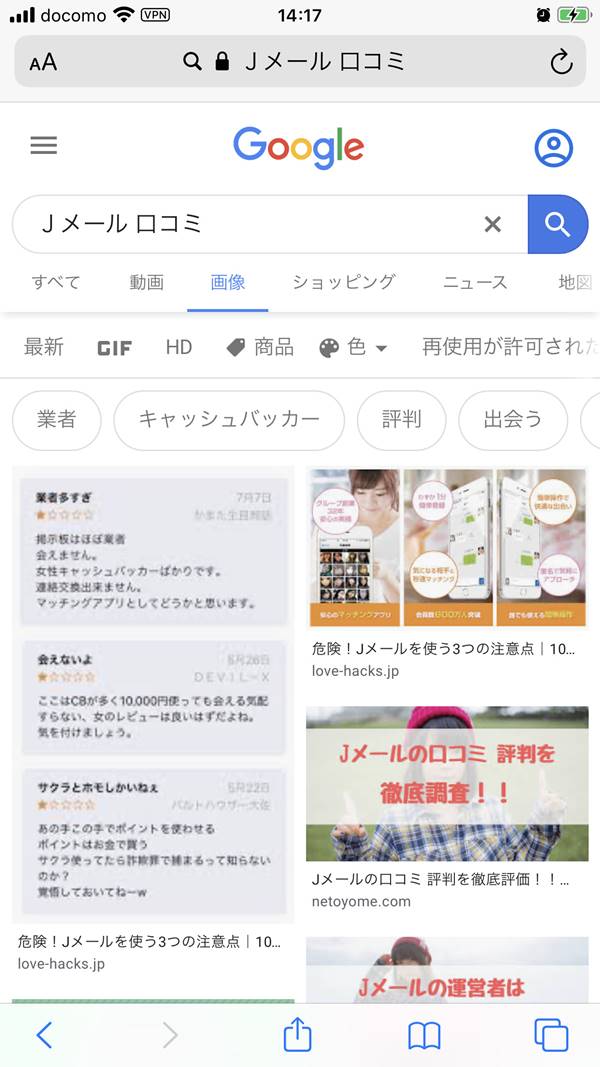Image resolution: width=600 pixels, height=1067 pixels.
Task: Switch to the すべて tab
Action: pos(56,282)
